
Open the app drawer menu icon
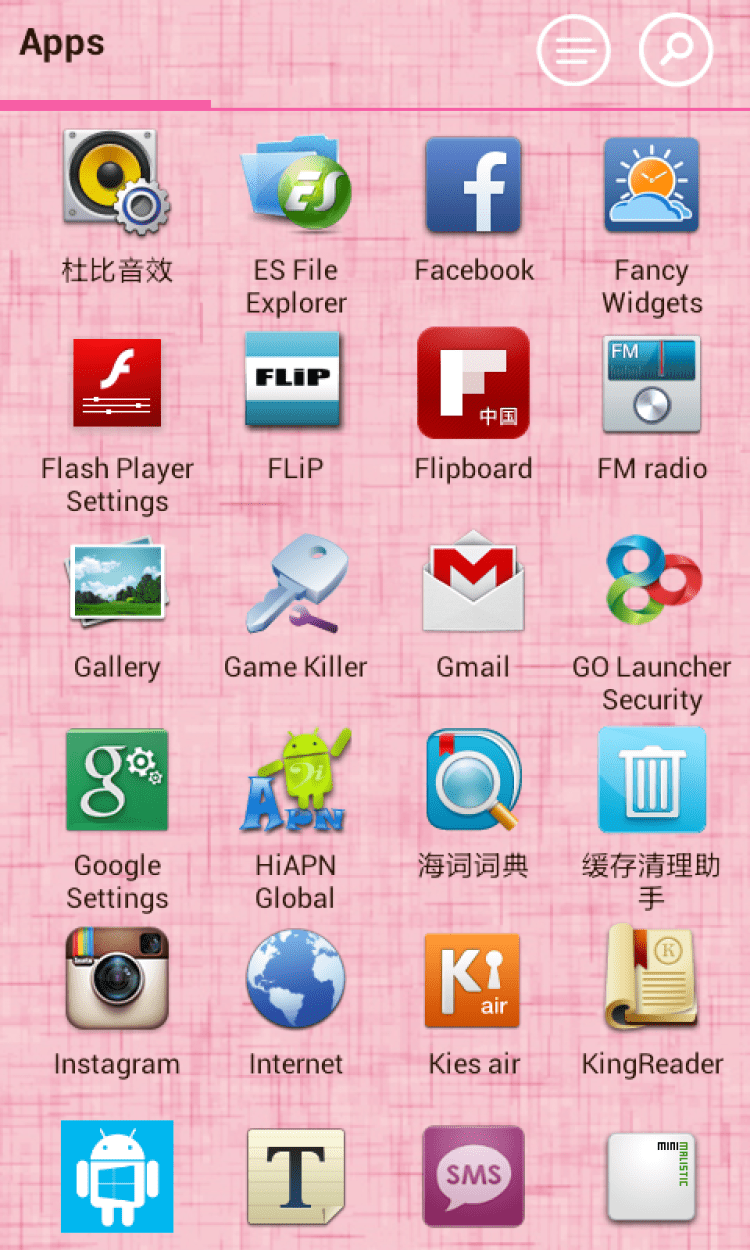[573, 50]
